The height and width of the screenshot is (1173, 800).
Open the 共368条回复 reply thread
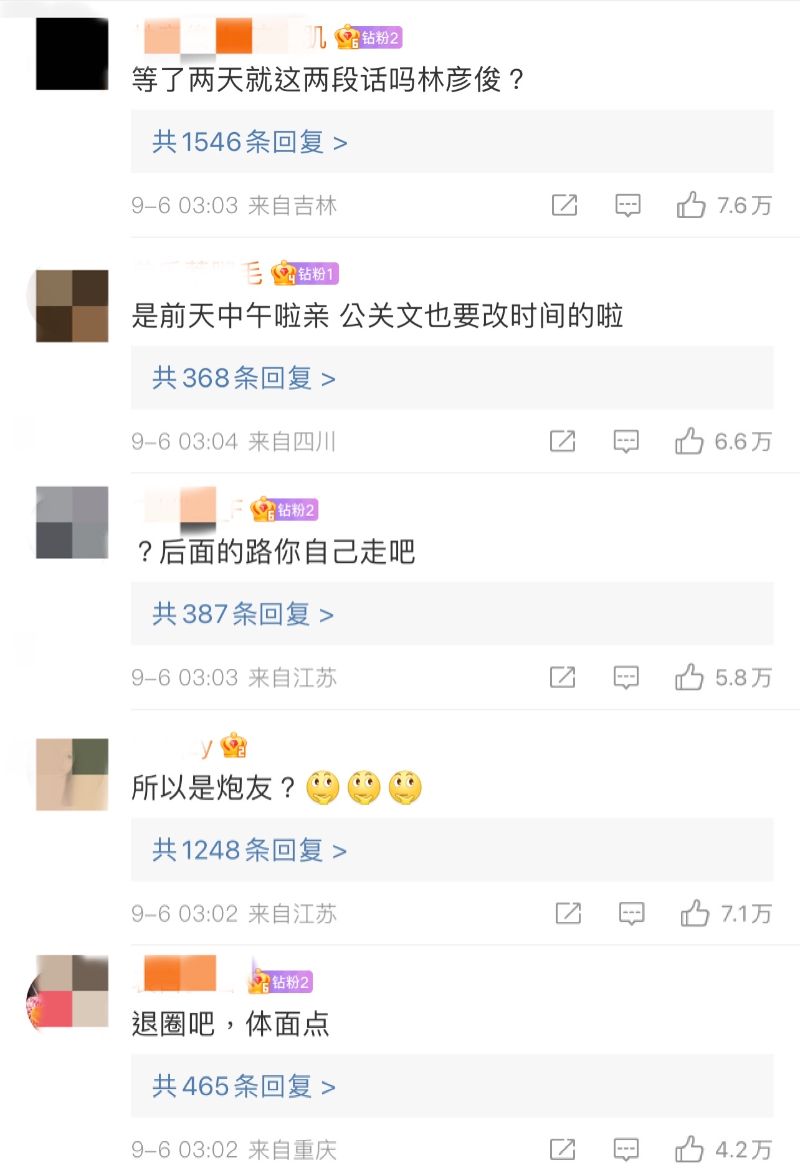[x=244, y=378]
